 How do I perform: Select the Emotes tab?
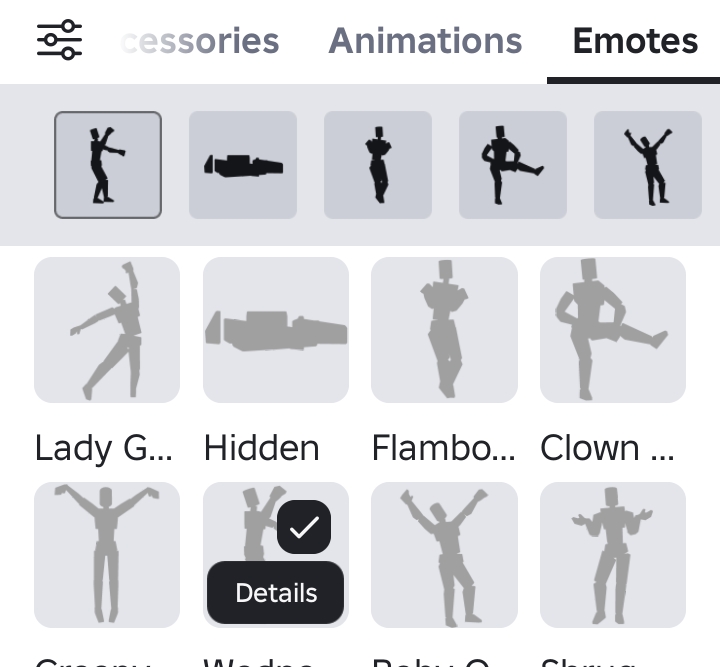(635, 41)
